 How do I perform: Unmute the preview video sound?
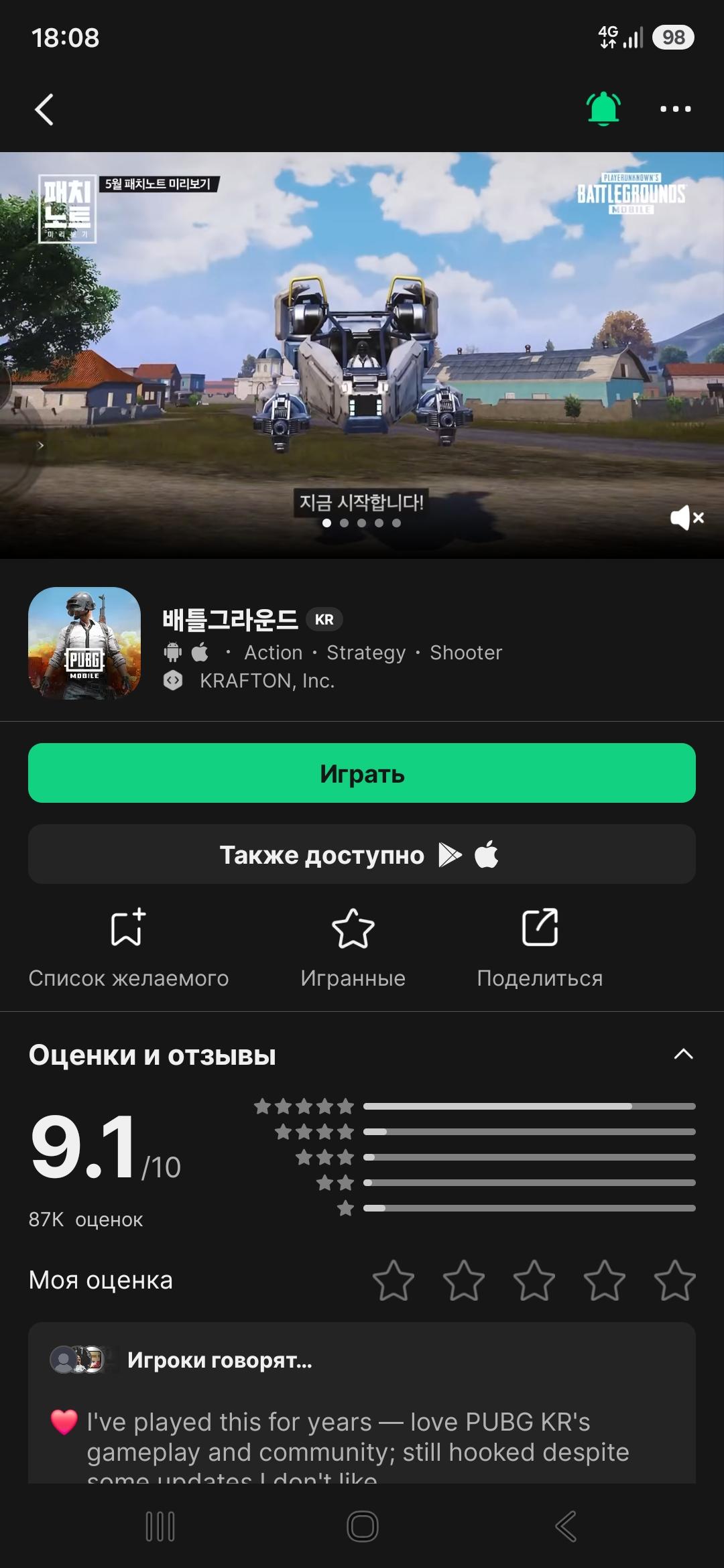coord(687,517)
